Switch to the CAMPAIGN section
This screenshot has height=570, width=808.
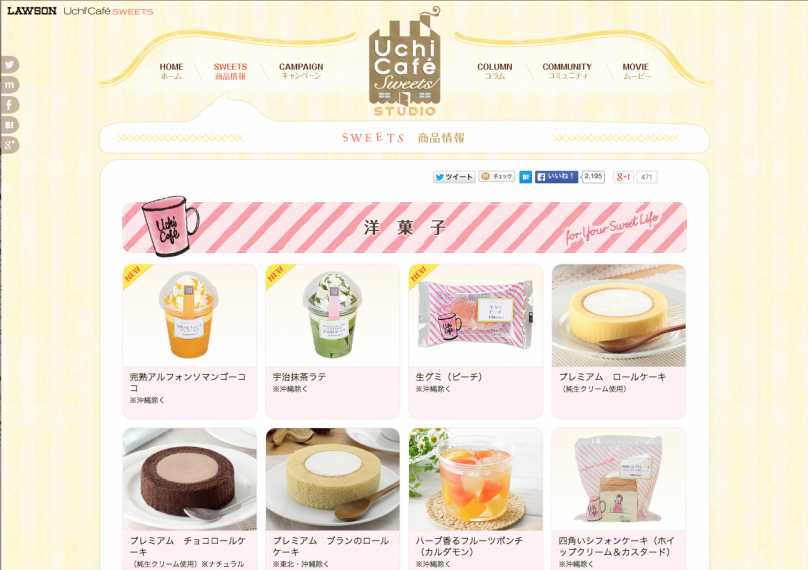coord(300,71)
